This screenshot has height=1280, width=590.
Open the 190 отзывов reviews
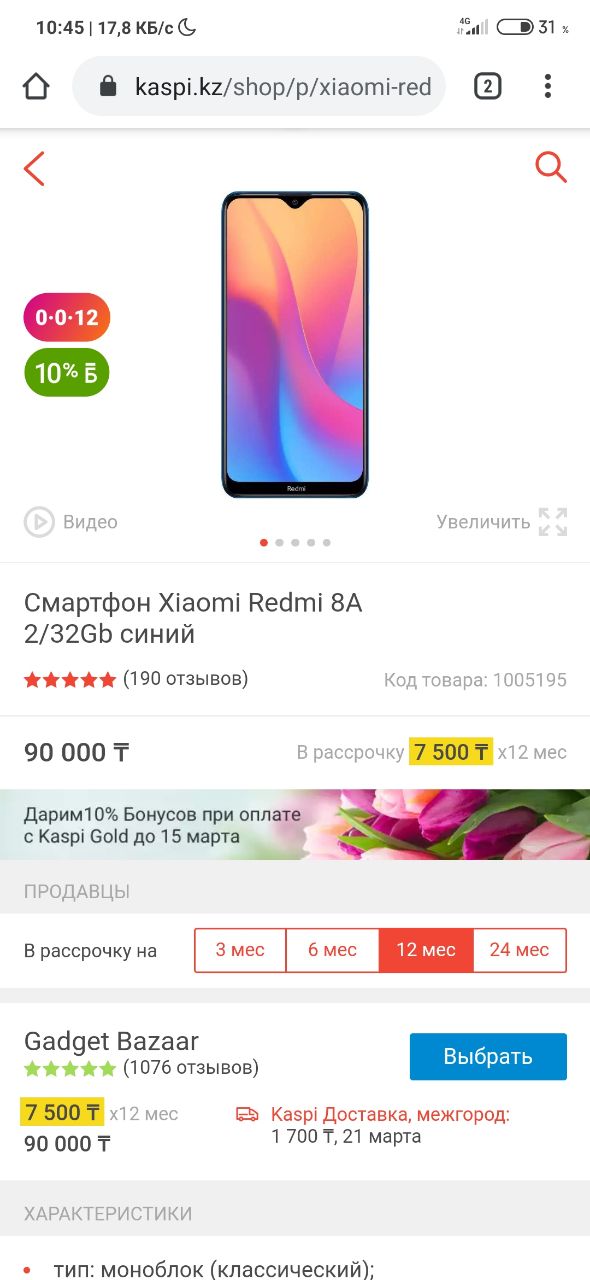click(185, 679)
